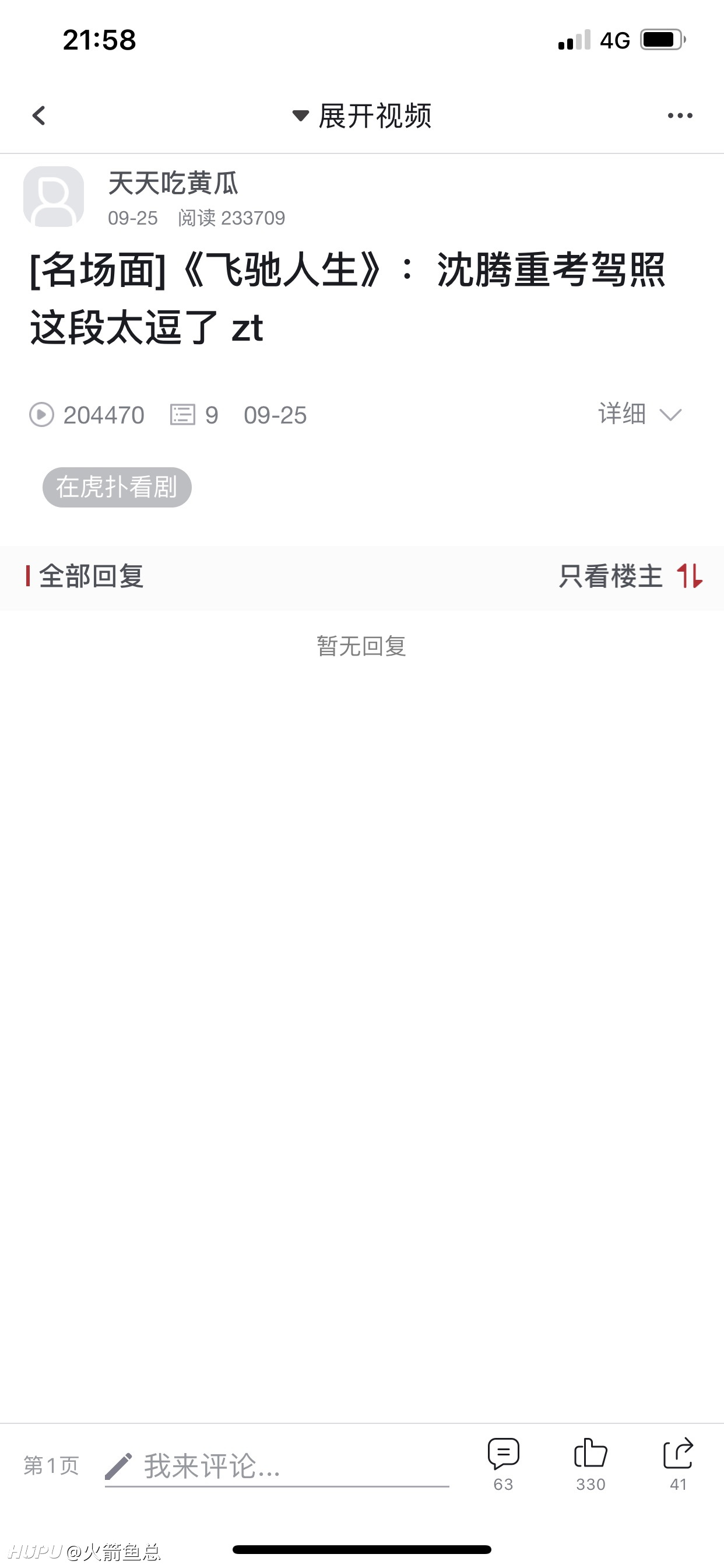Image resolution: width=724 pixels, height=1568 pixels.
Task: Expand the 详细 details dropdown
Action: 640,414
